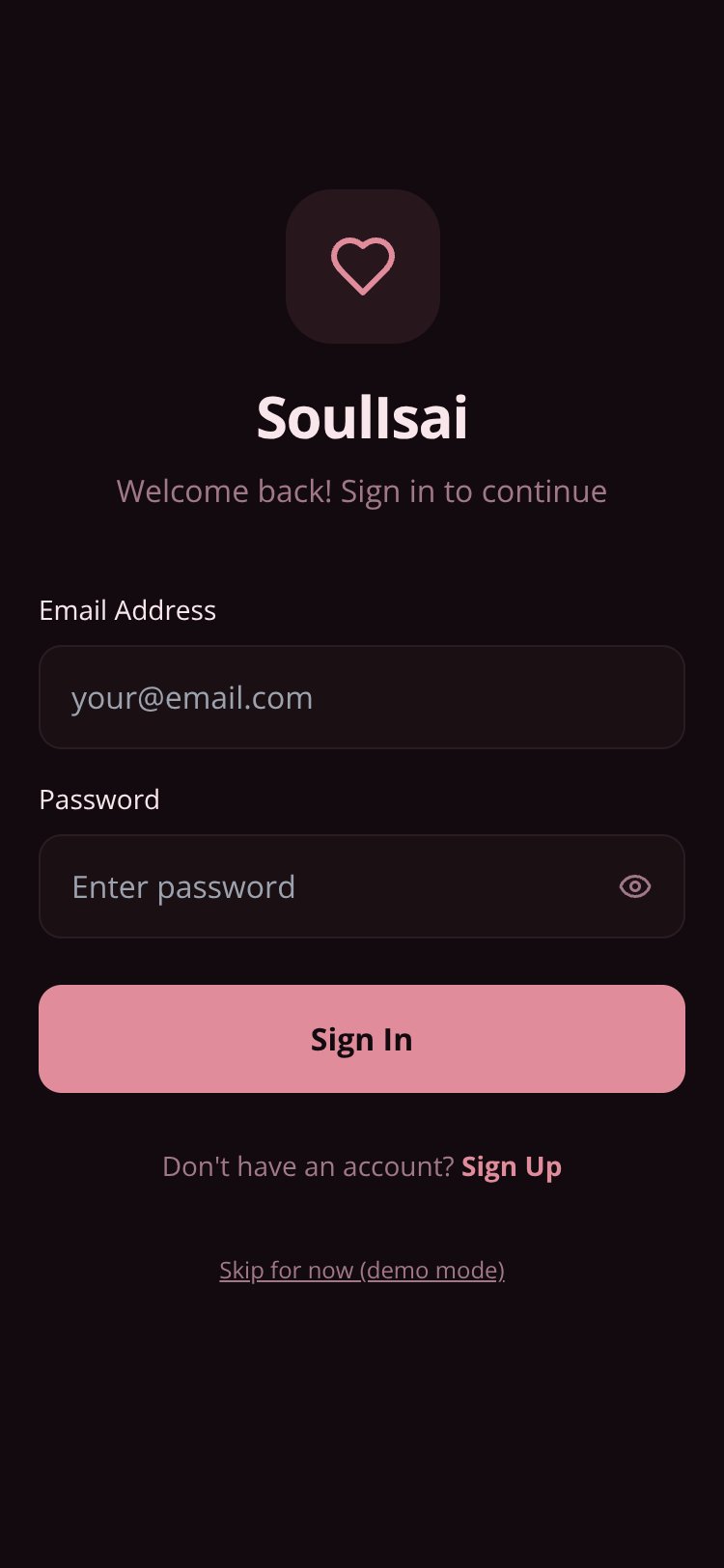
Task: Open the Sign Up link
Action: pyautogui.click(x=512, y=1166)
